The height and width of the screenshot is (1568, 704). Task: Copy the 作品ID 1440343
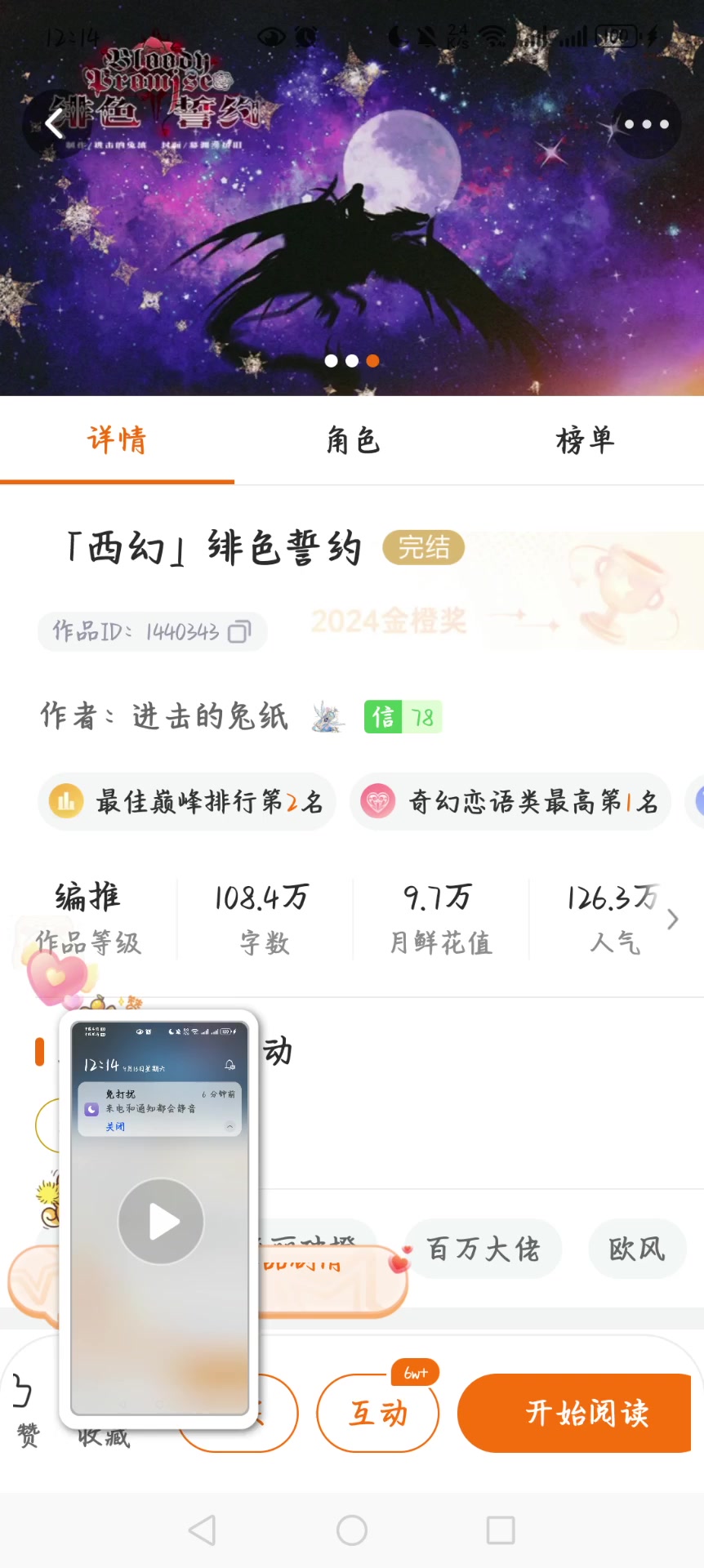coord(238,631)
